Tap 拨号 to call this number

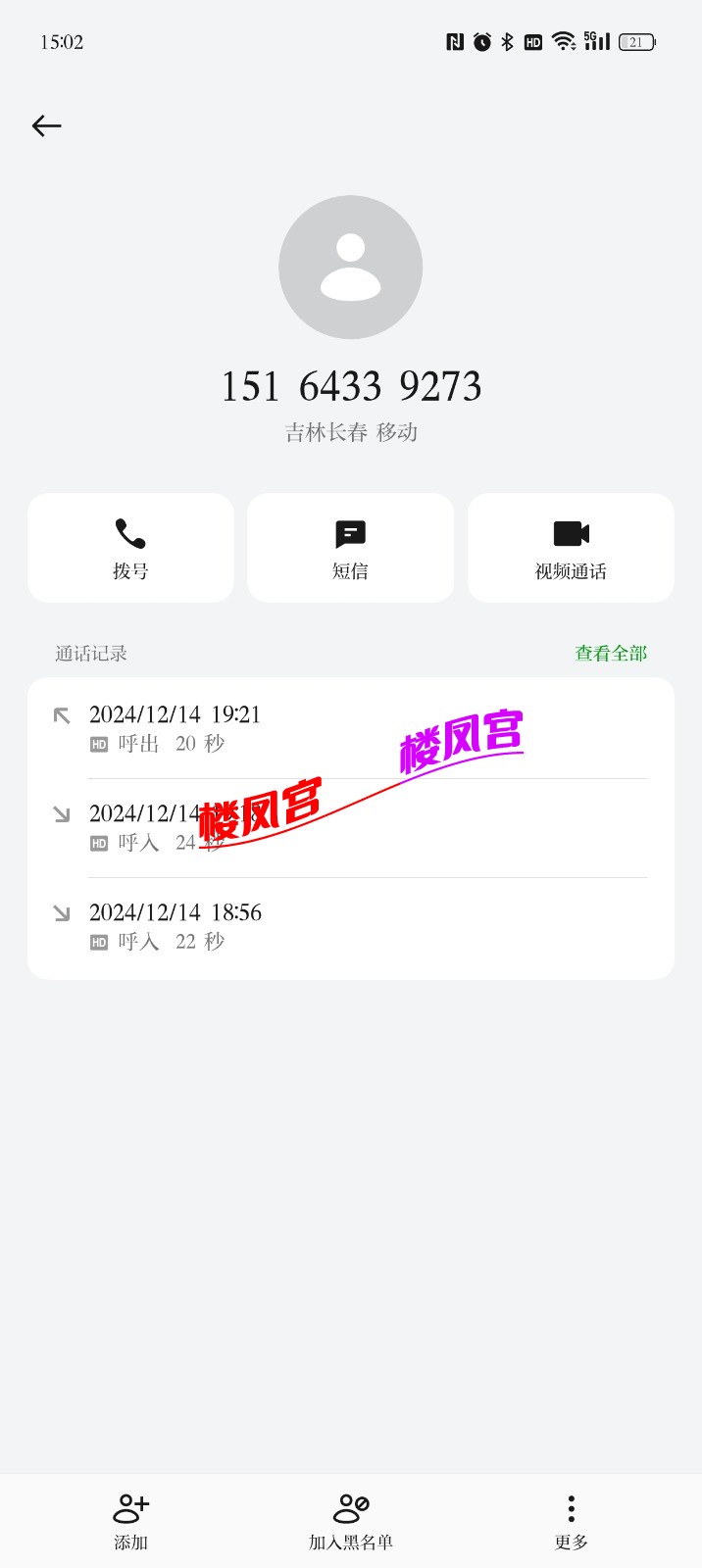(x=130, y=548)
